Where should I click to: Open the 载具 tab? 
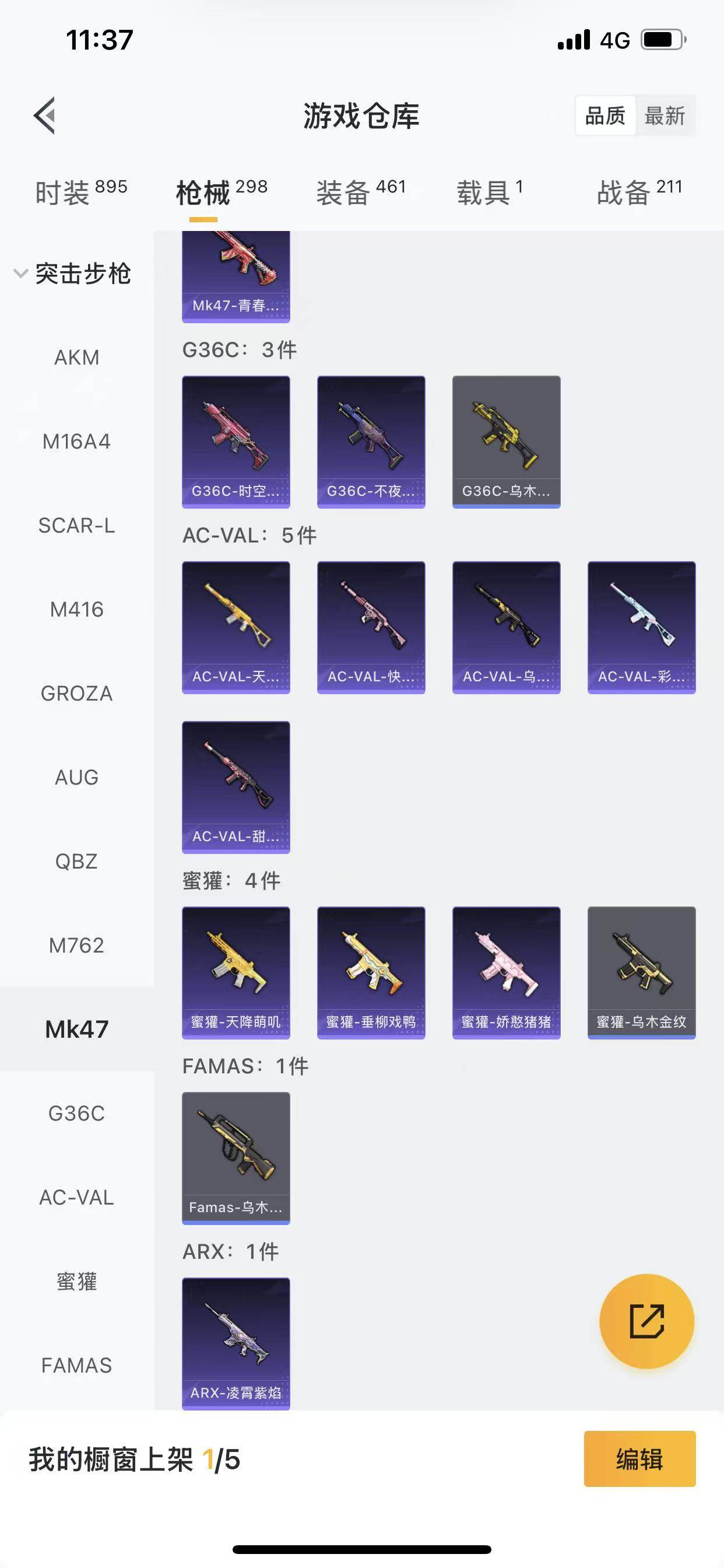490,192
